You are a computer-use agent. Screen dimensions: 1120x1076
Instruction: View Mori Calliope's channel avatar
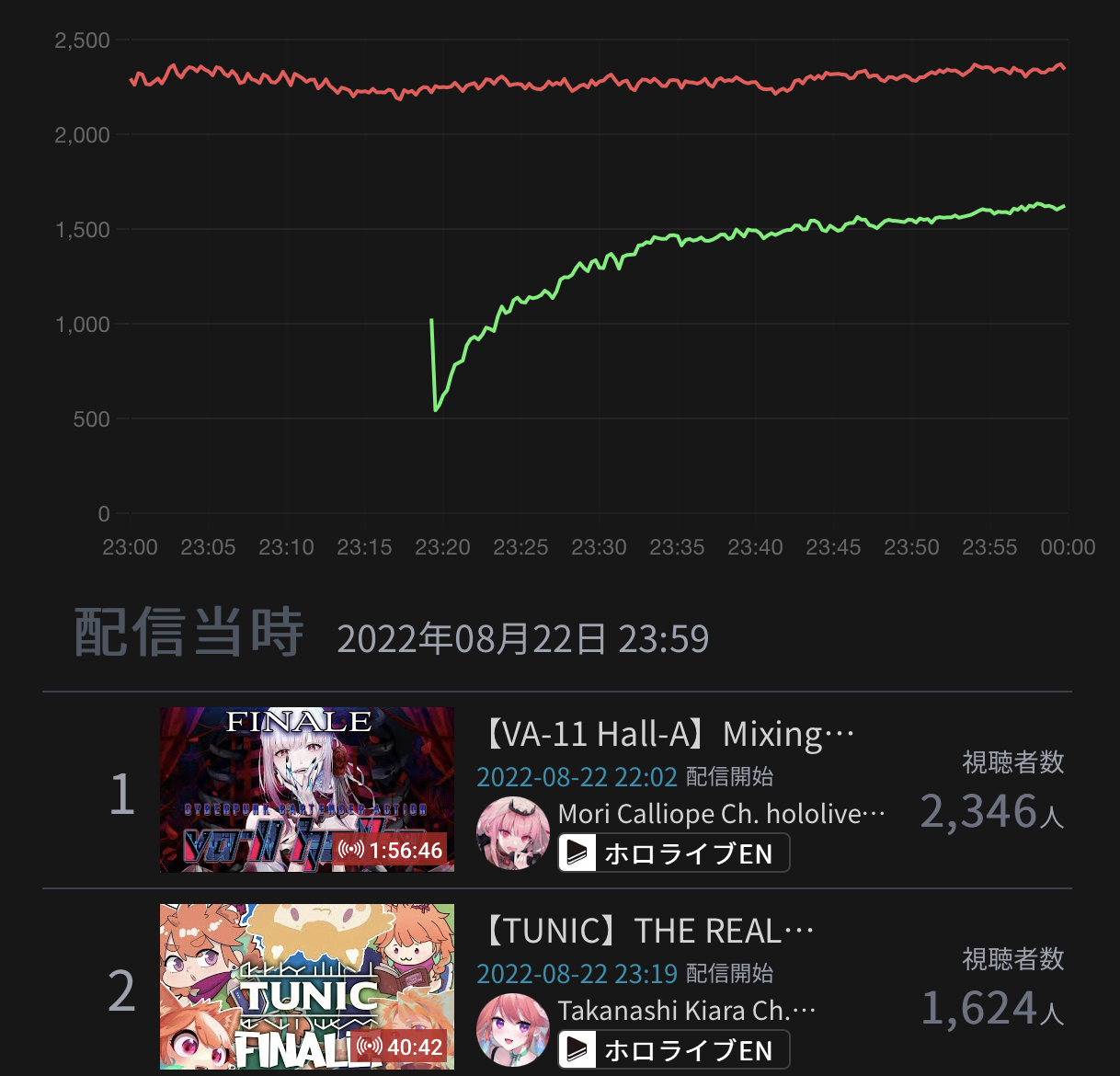point(513,833)
